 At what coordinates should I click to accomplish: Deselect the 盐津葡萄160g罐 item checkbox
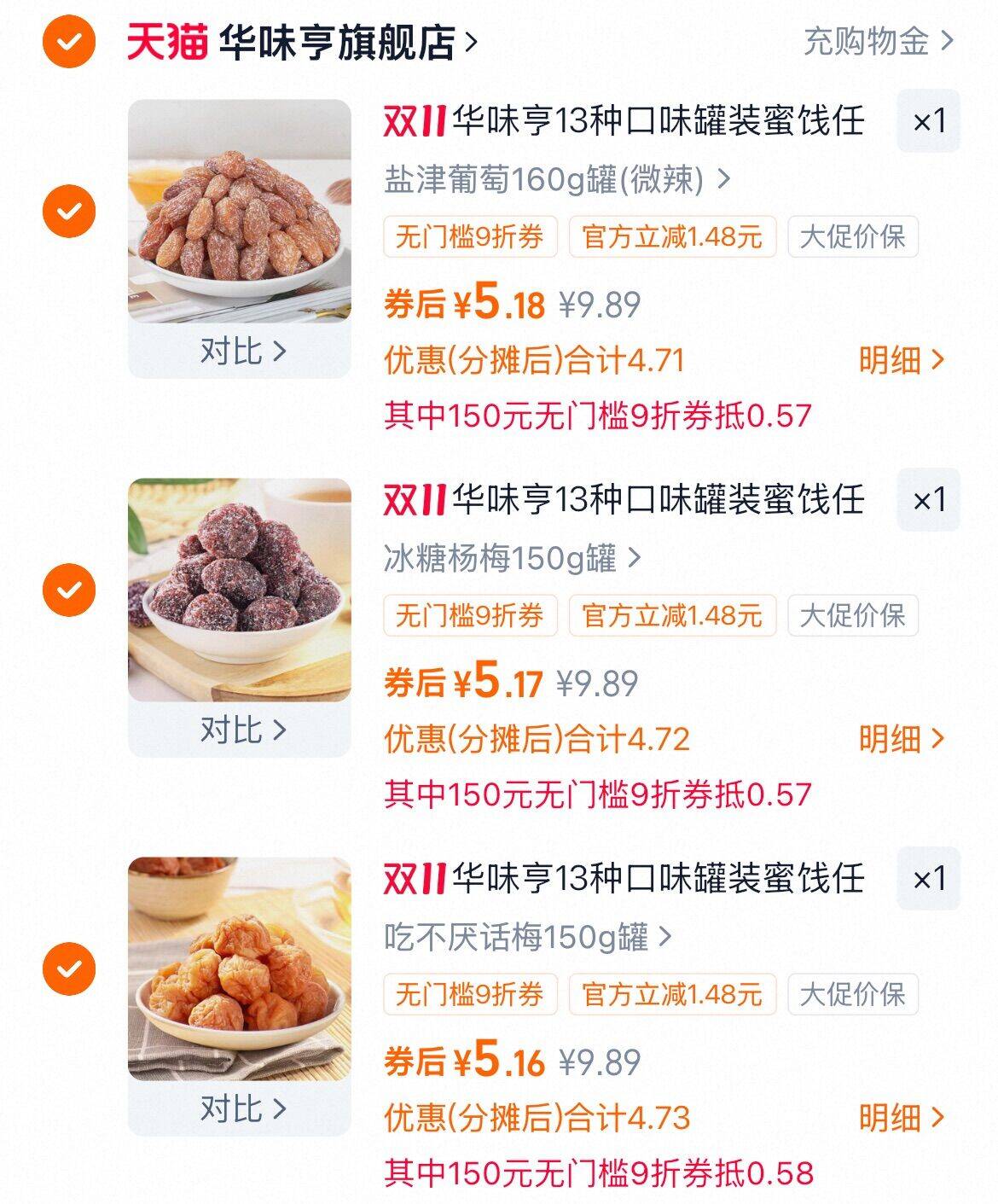point(69,210)
